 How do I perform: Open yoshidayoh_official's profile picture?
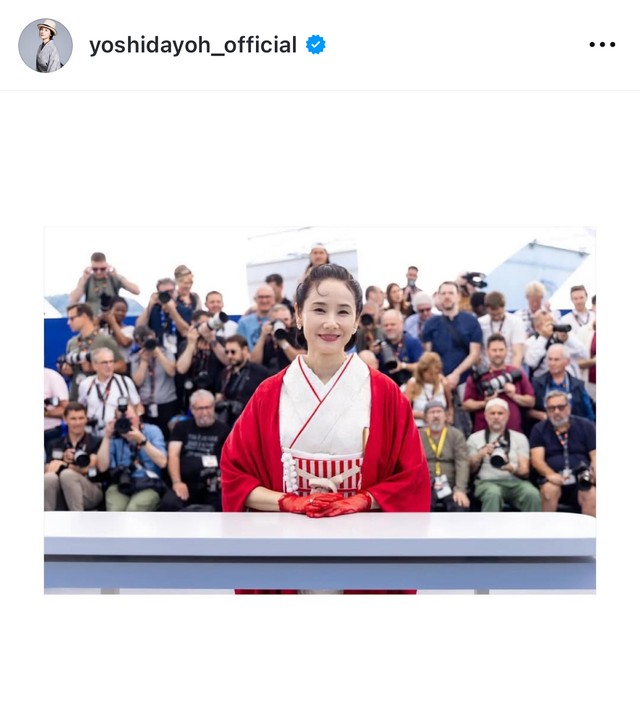pyautogui.click(x=45, y=45)
